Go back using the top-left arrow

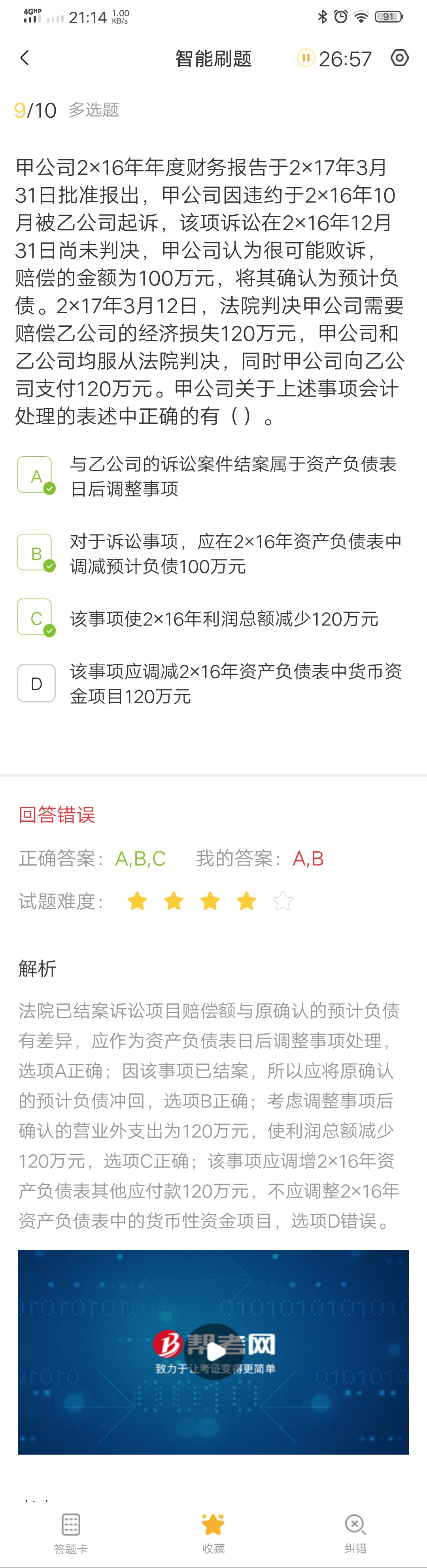pos(25,58)
